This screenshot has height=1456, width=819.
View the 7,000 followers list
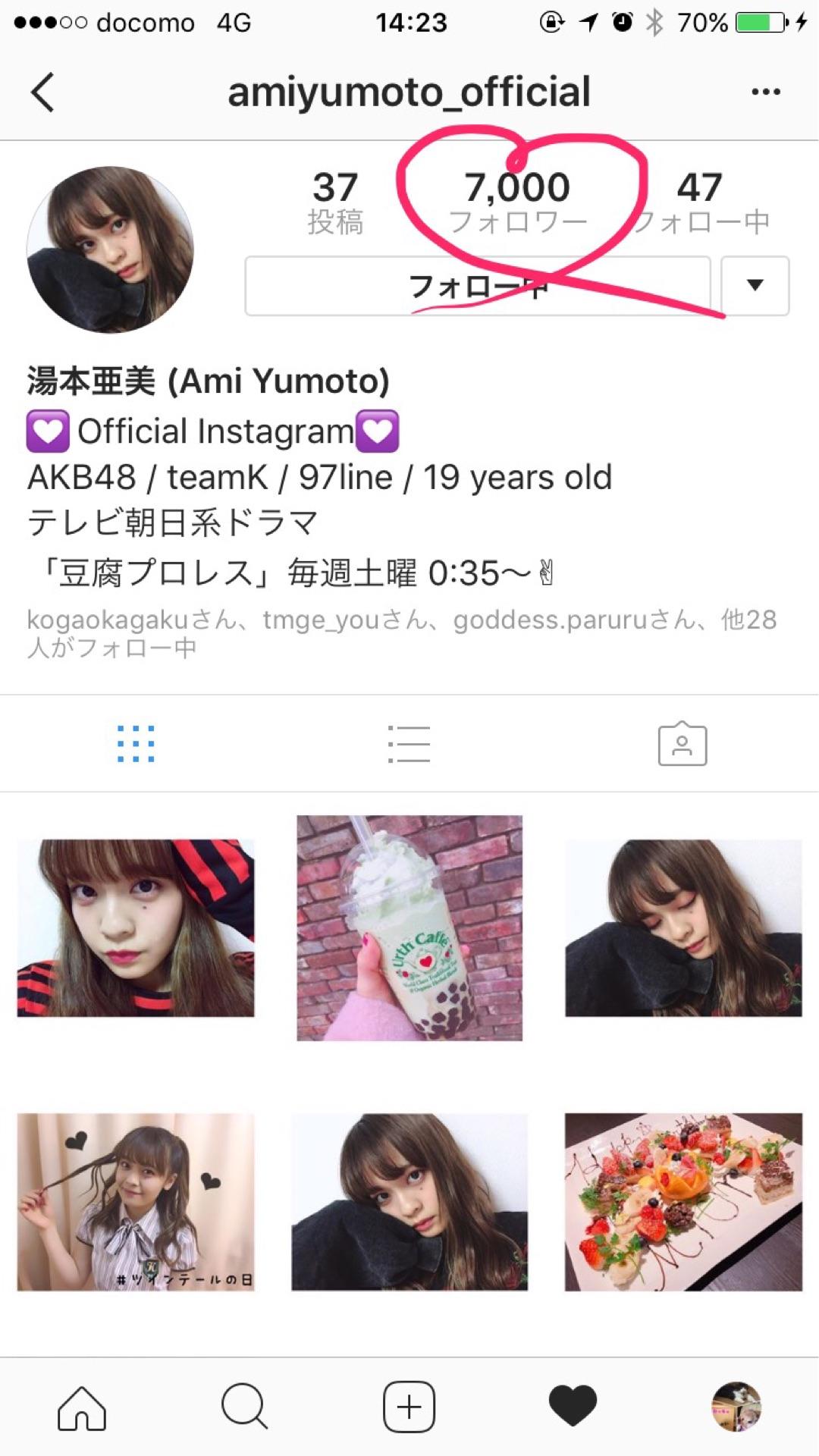[517, 201]
